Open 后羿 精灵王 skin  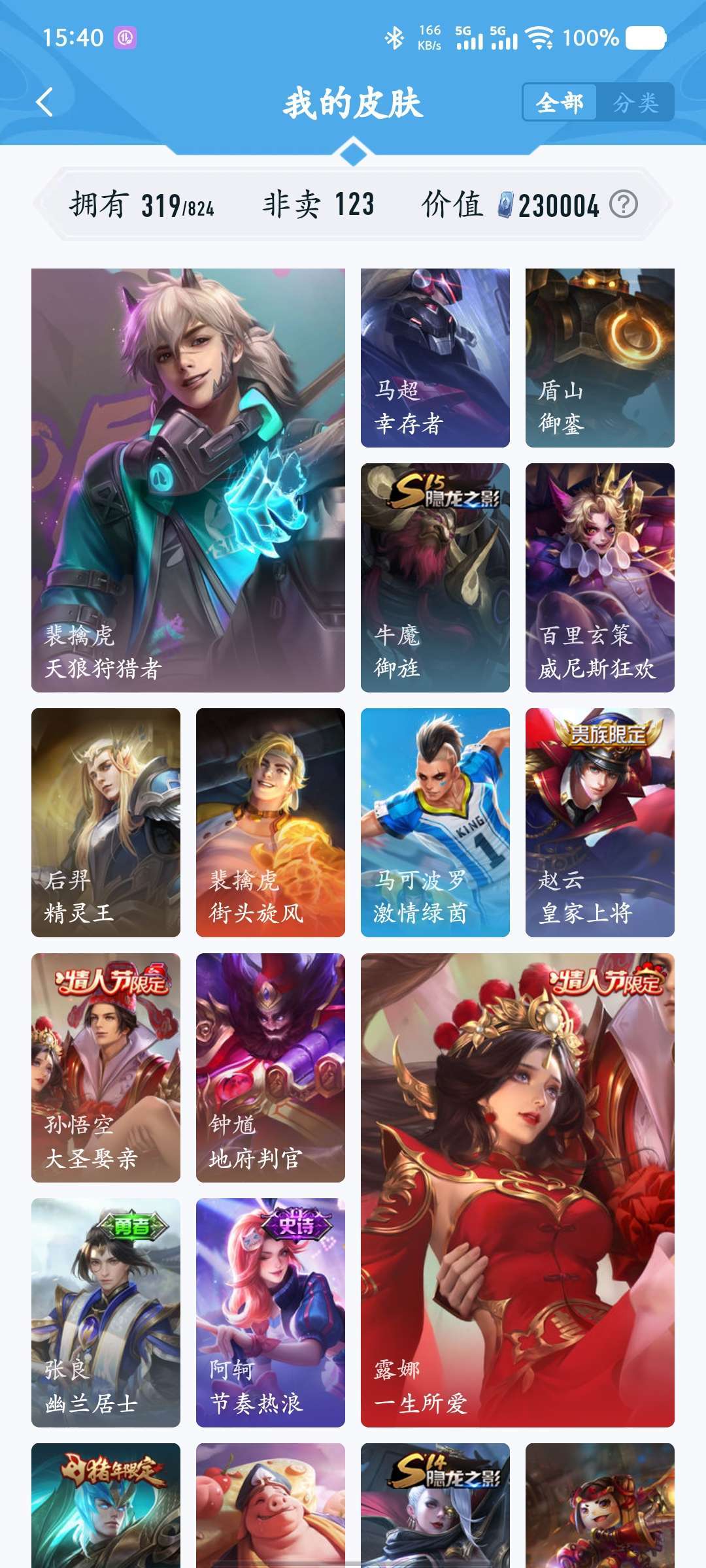click(x=106, y=823)
